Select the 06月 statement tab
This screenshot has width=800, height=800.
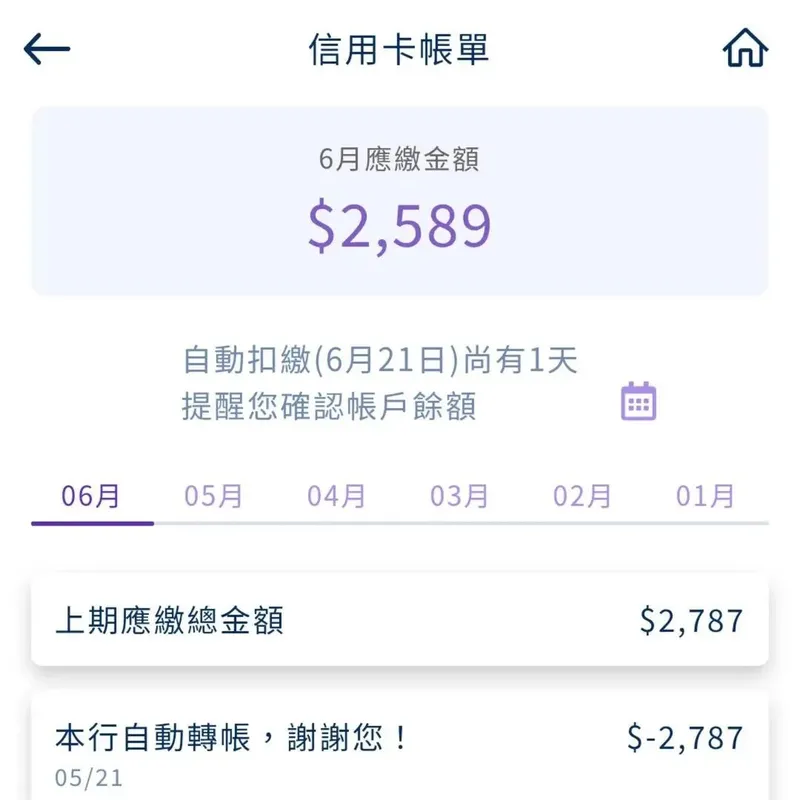[x=91, y=496]
